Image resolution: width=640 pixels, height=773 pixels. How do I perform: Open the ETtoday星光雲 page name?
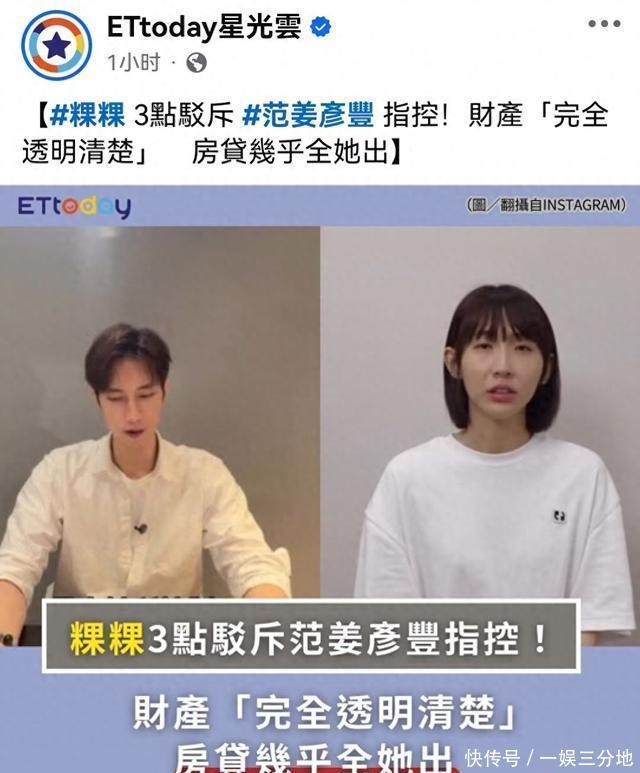click(204, 27)
